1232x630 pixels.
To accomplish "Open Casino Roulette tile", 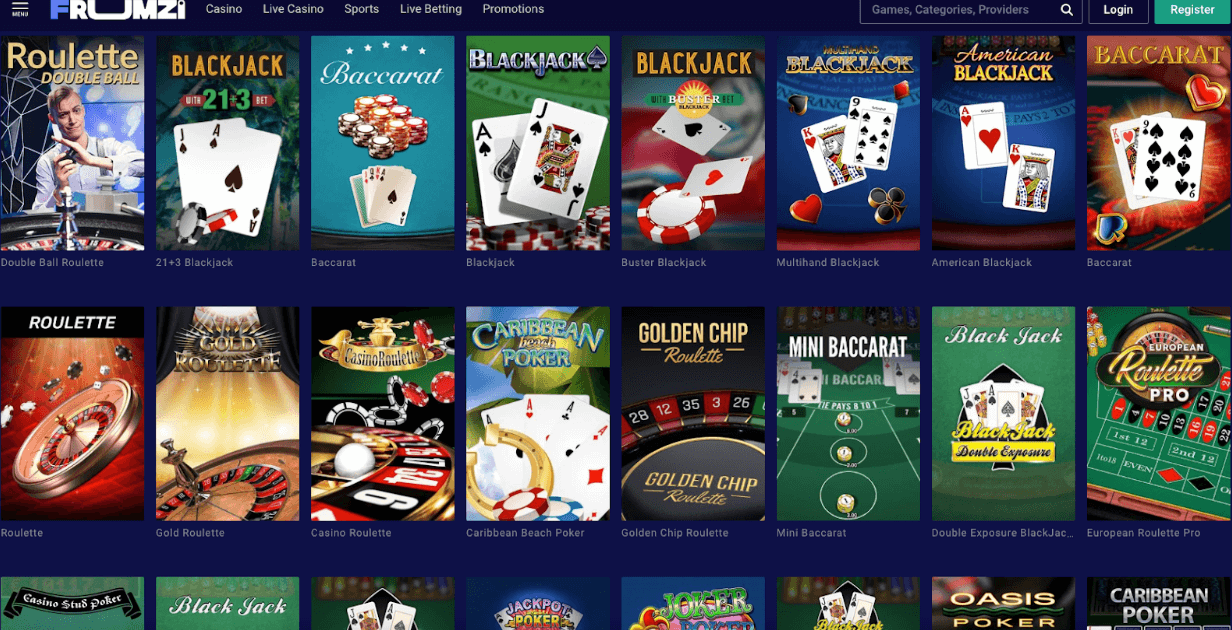I will pos(382,413).
